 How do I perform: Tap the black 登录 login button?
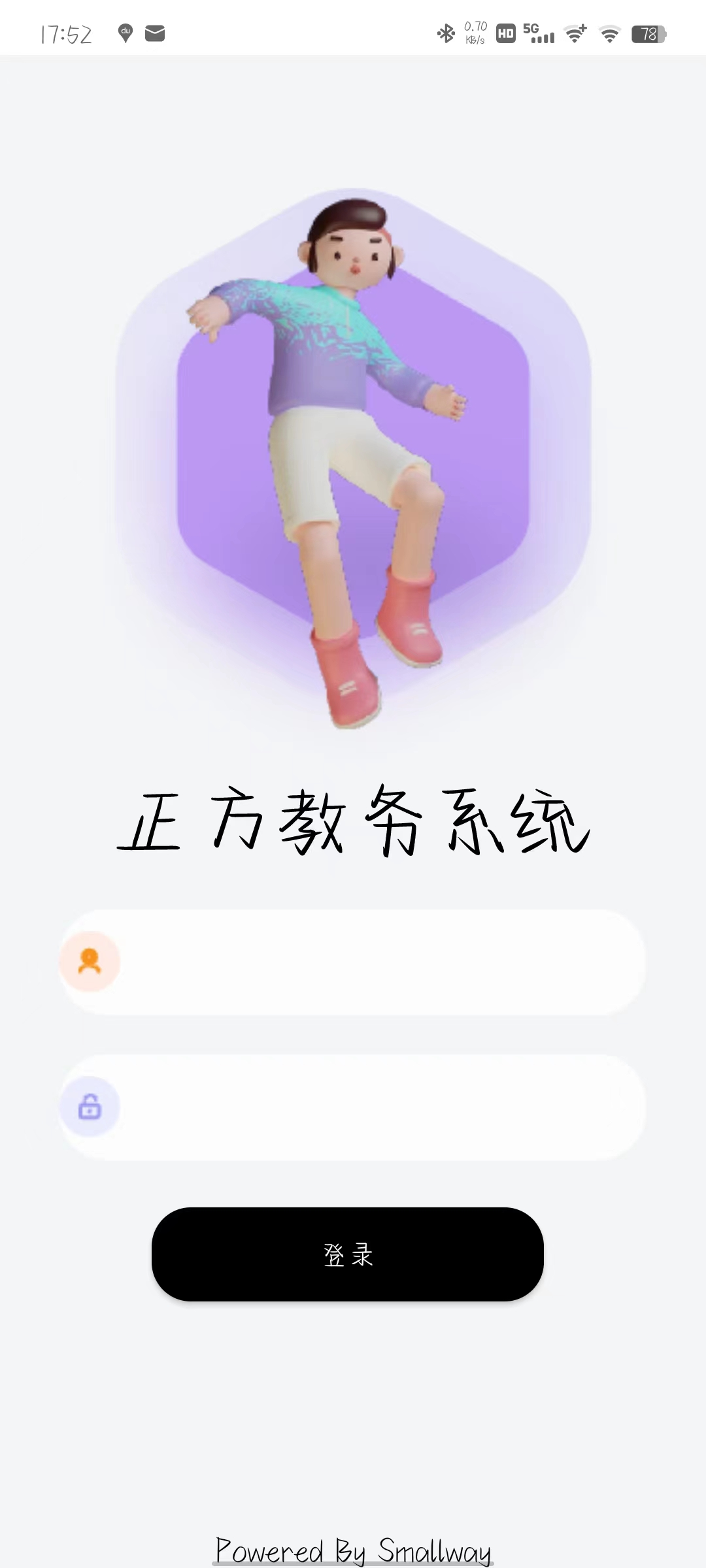pyautogui.click(x=348, y=1254)
